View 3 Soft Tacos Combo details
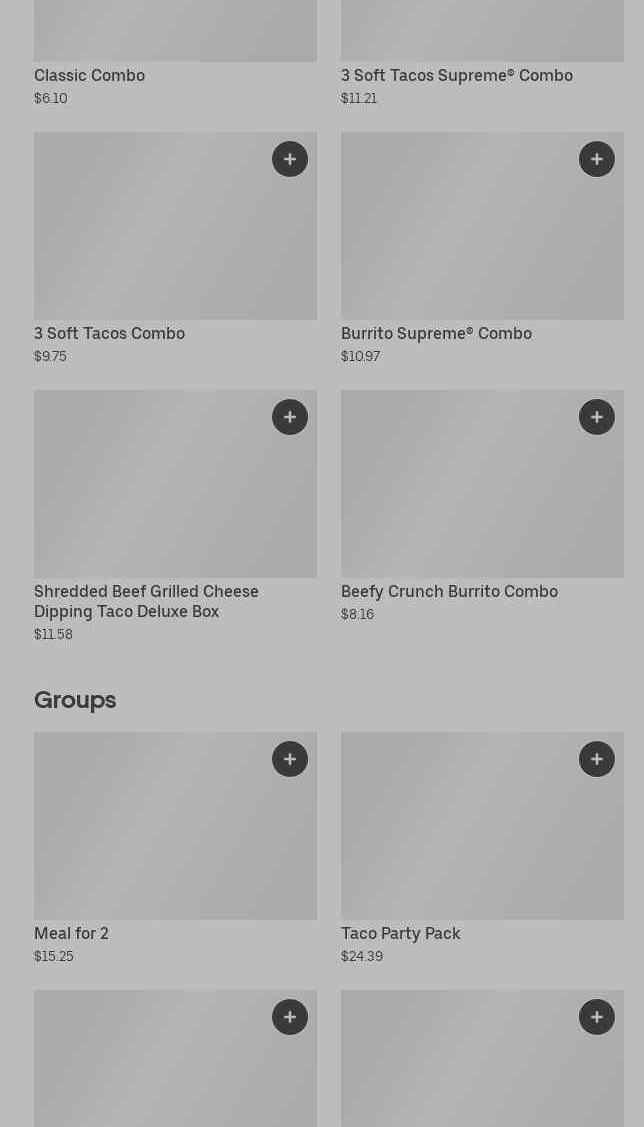 [109, 334]
